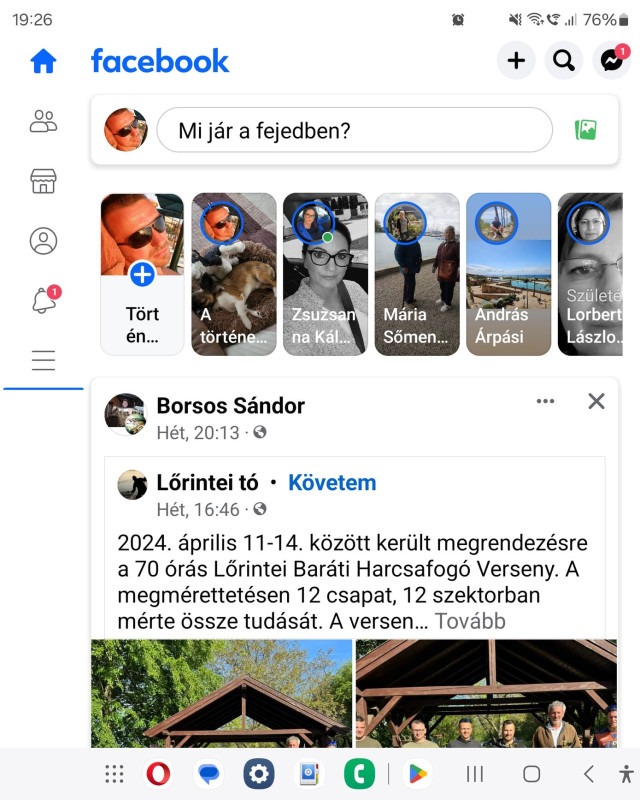The height and width of the screenshot is (800, 640).
Task: Open the hamburger menu tab
Action: pyautogui.click(x=43, y=361)
